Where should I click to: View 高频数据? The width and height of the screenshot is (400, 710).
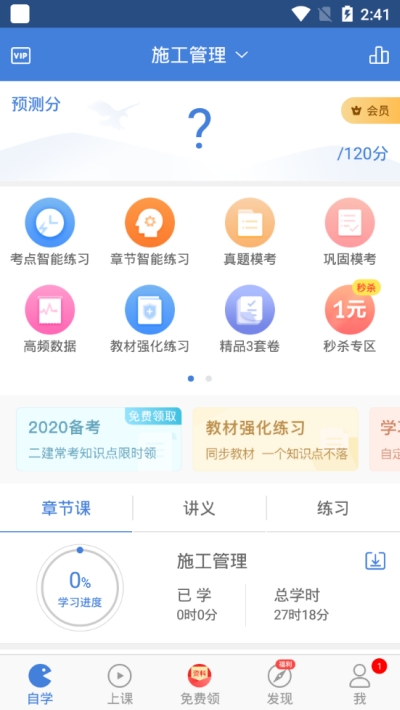click(50, 319)
